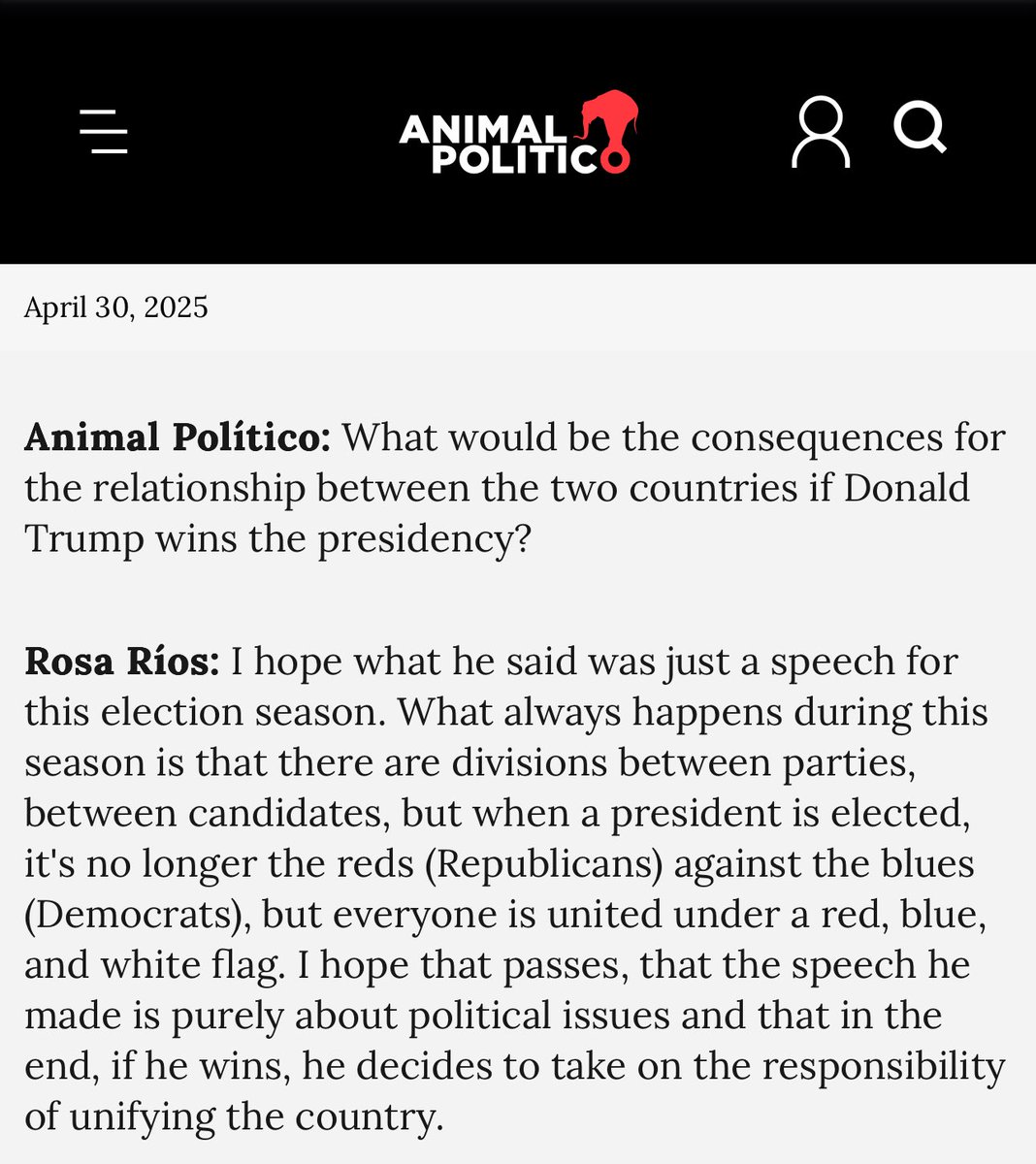The height and width of the screenshot is (1164, 1036).
Task: Open the user account profile
Action: 821,132
